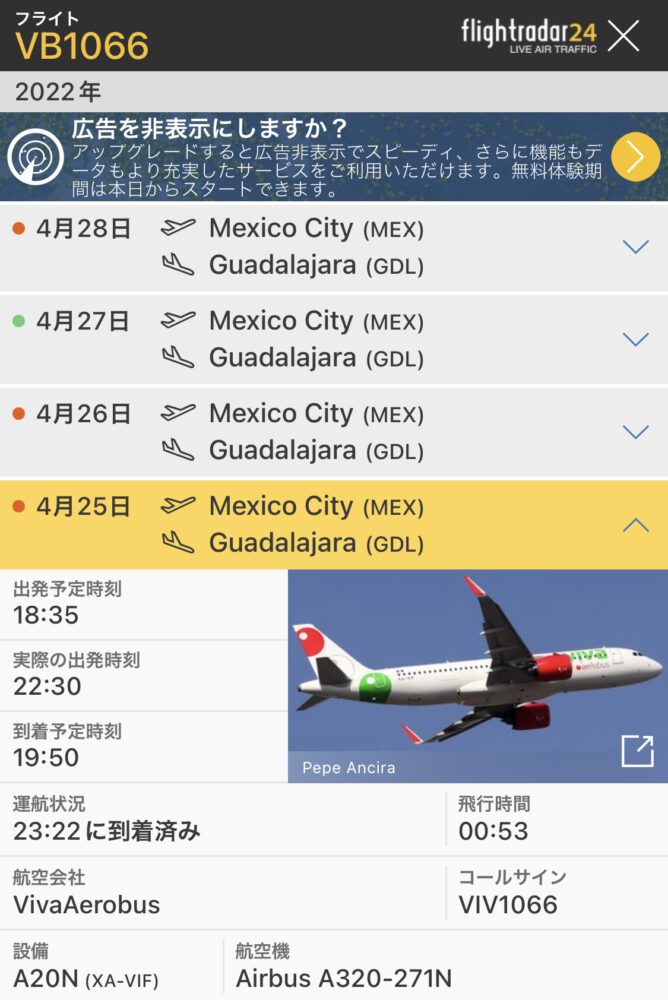This screenshot has width=668, height=1000.
Task: Expand the 4月27日 flight row
Action: click(x=635, y=339)
